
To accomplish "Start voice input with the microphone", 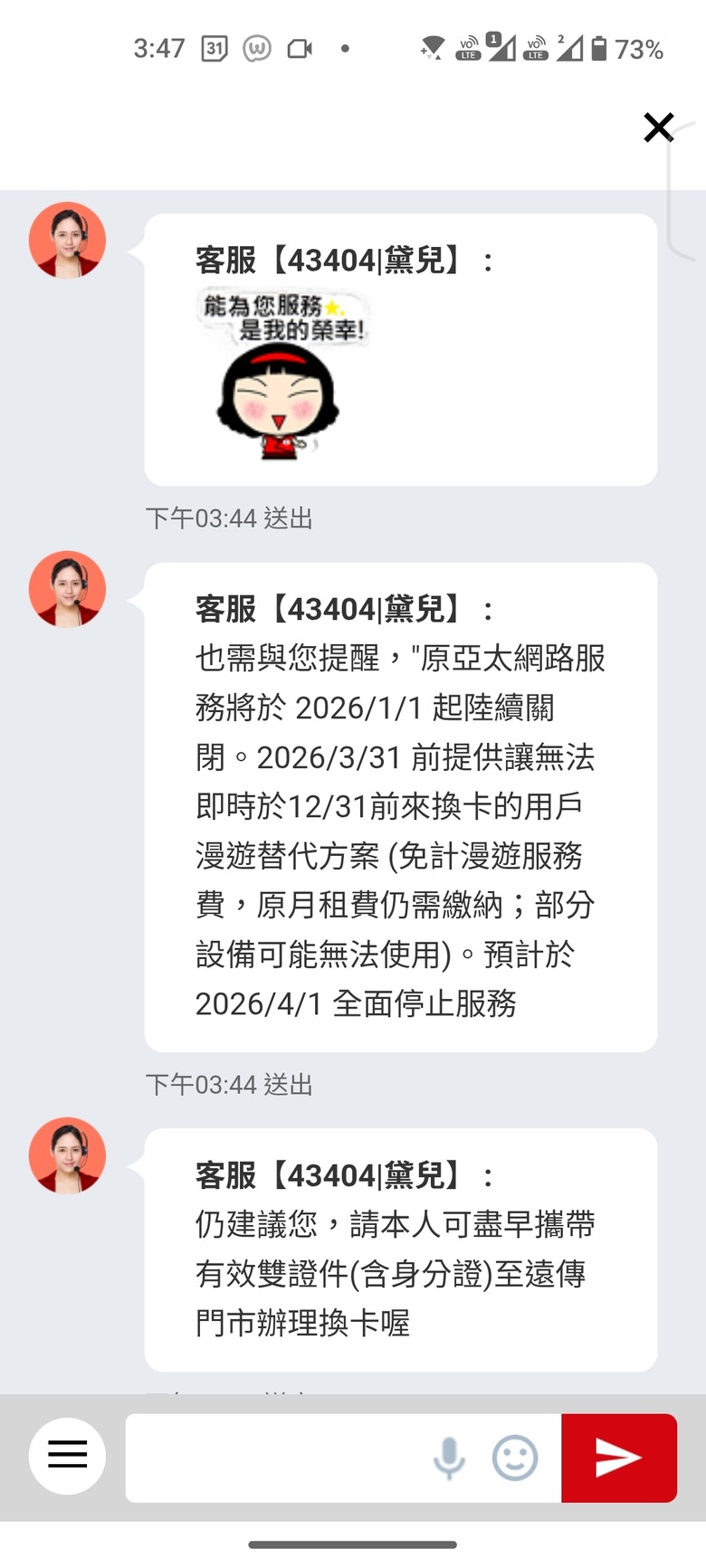I will [x=449, y=1458].
